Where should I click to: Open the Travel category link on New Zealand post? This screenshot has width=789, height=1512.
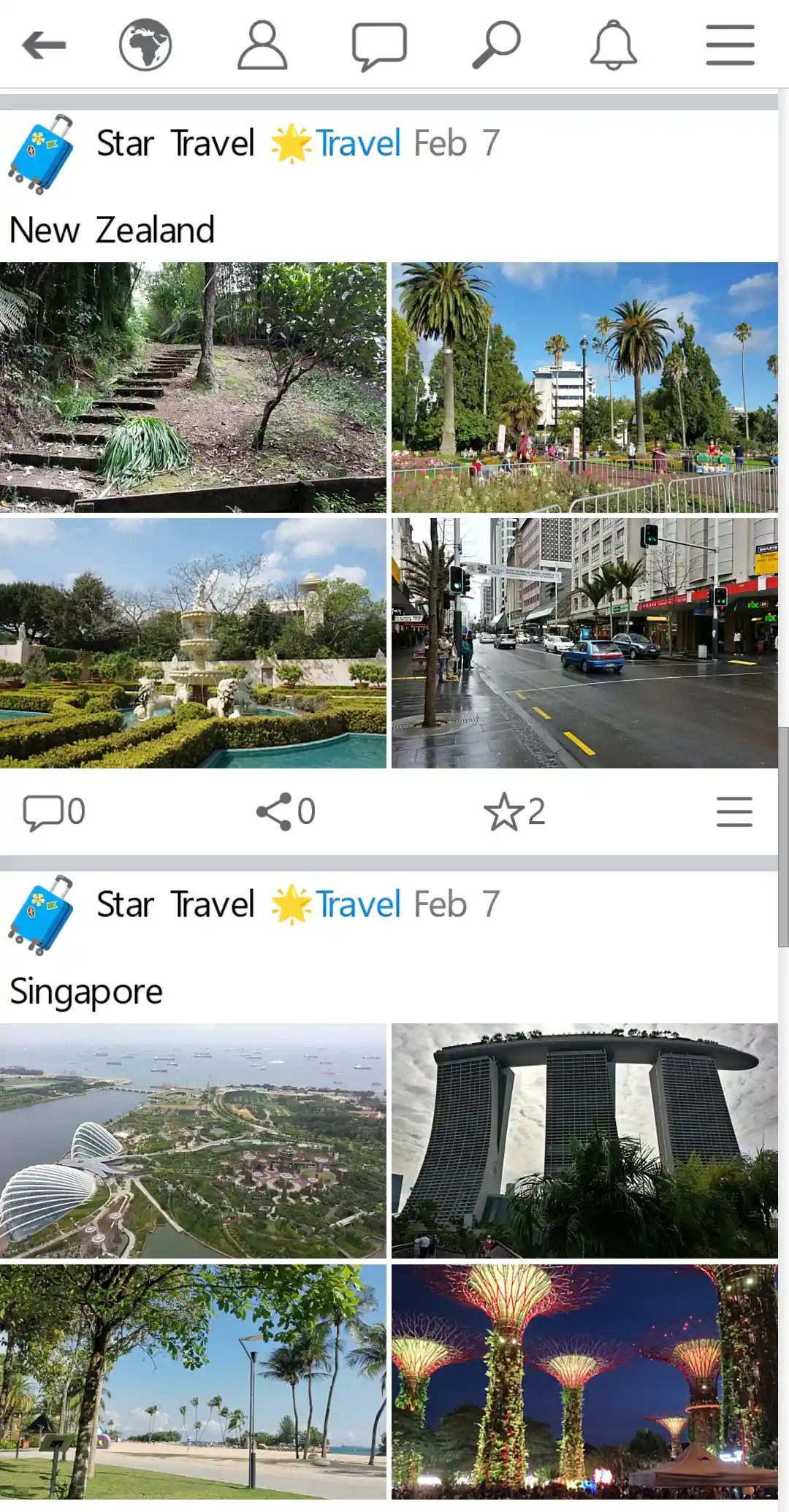click(358, 143)
